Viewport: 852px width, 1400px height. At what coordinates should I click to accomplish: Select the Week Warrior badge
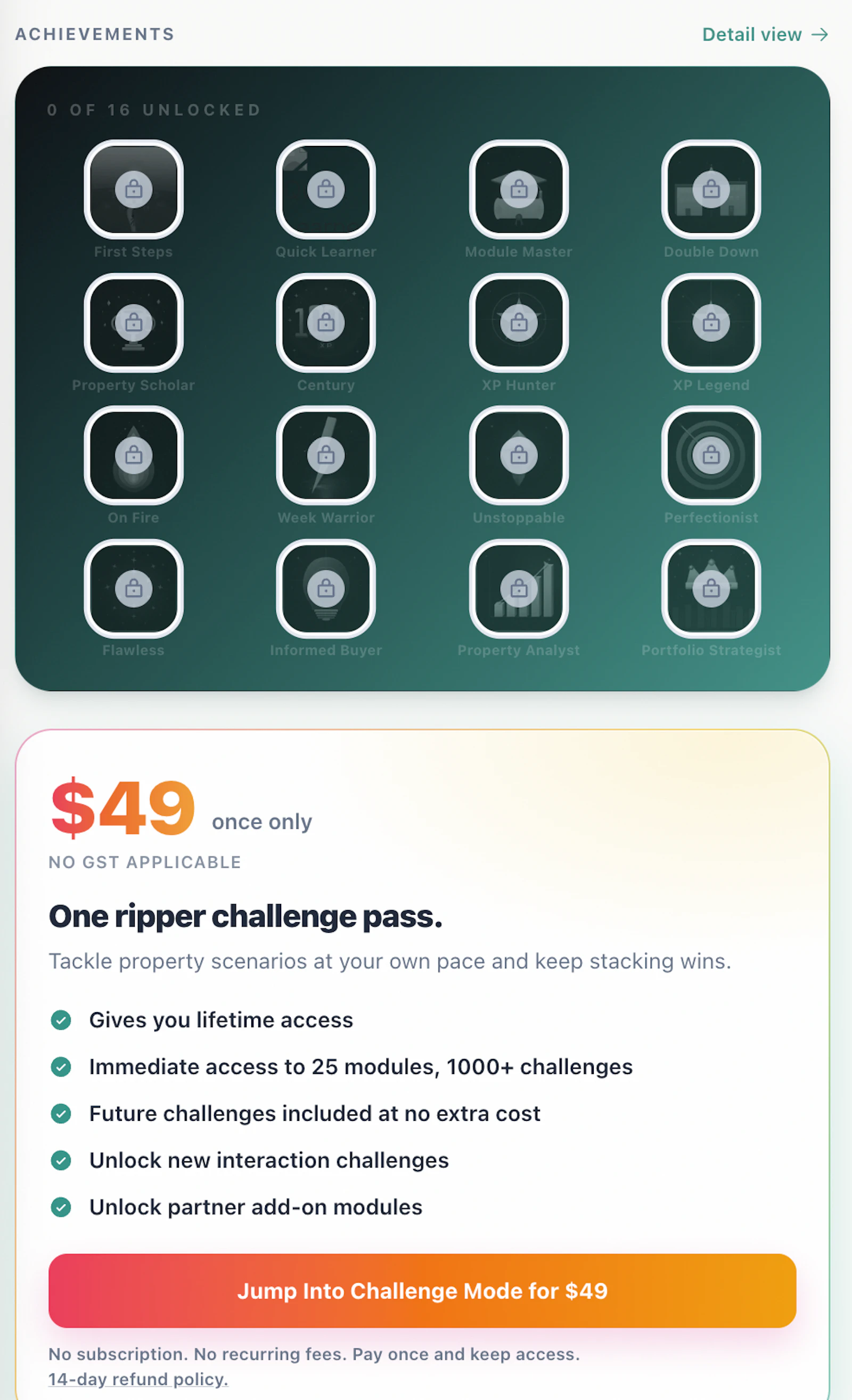(326, 455)
